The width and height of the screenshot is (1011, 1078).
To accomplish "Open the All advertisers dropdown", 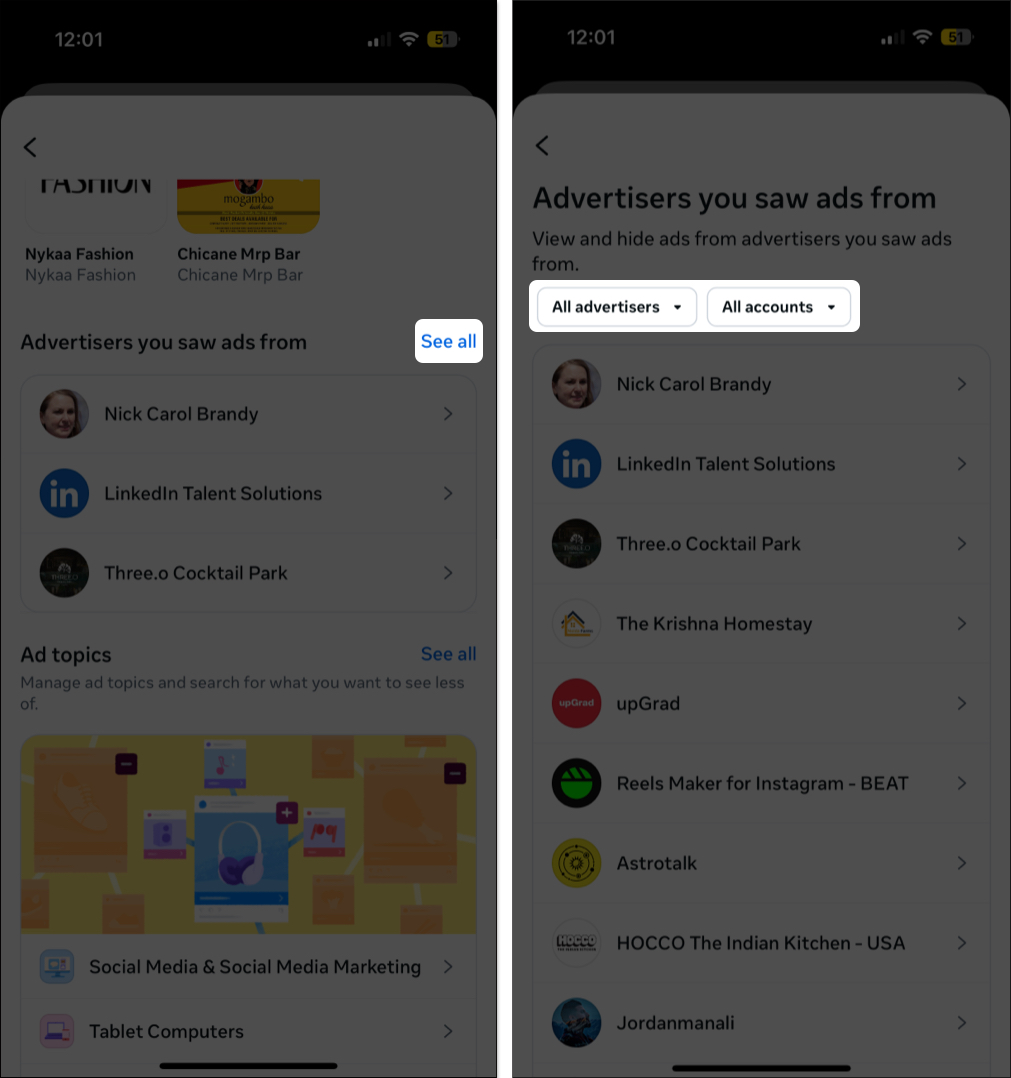I will [x=615, y=307].
